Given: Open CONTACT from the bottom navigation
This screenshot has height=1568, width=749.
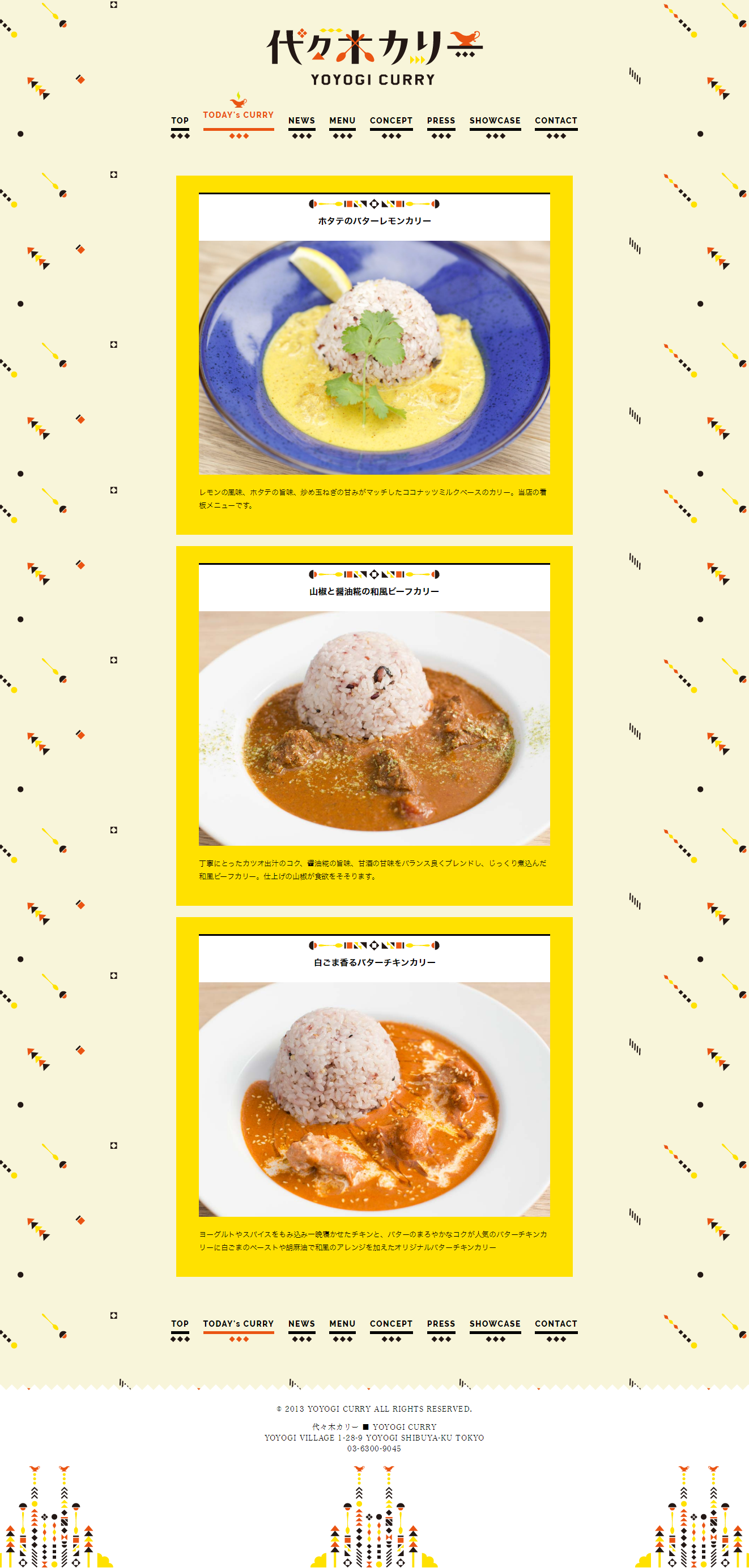Looking at the screenshot, I should [556, 1330].
